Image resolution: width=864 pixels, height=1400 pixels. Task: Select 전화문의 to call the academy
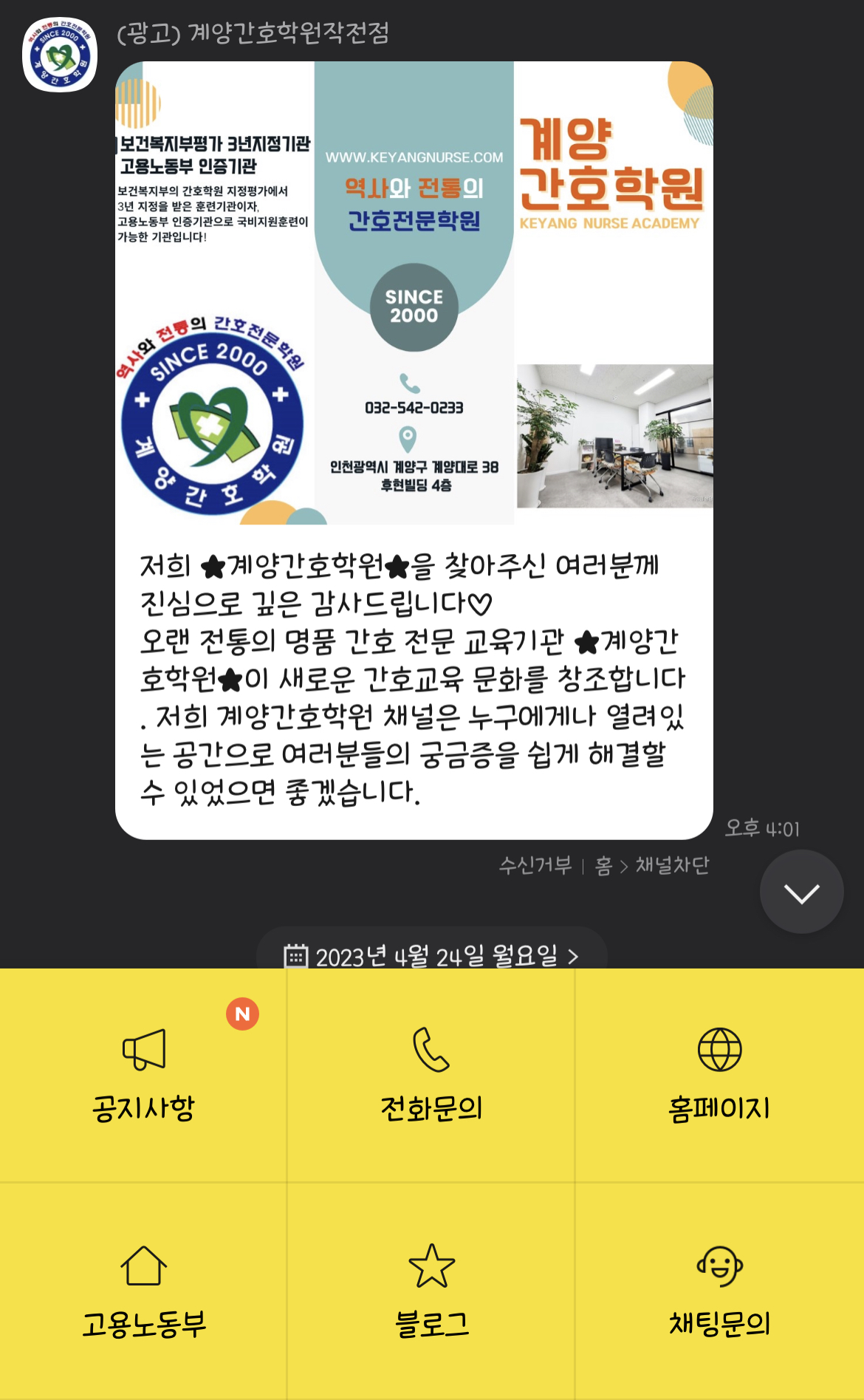click(431, 1074)
